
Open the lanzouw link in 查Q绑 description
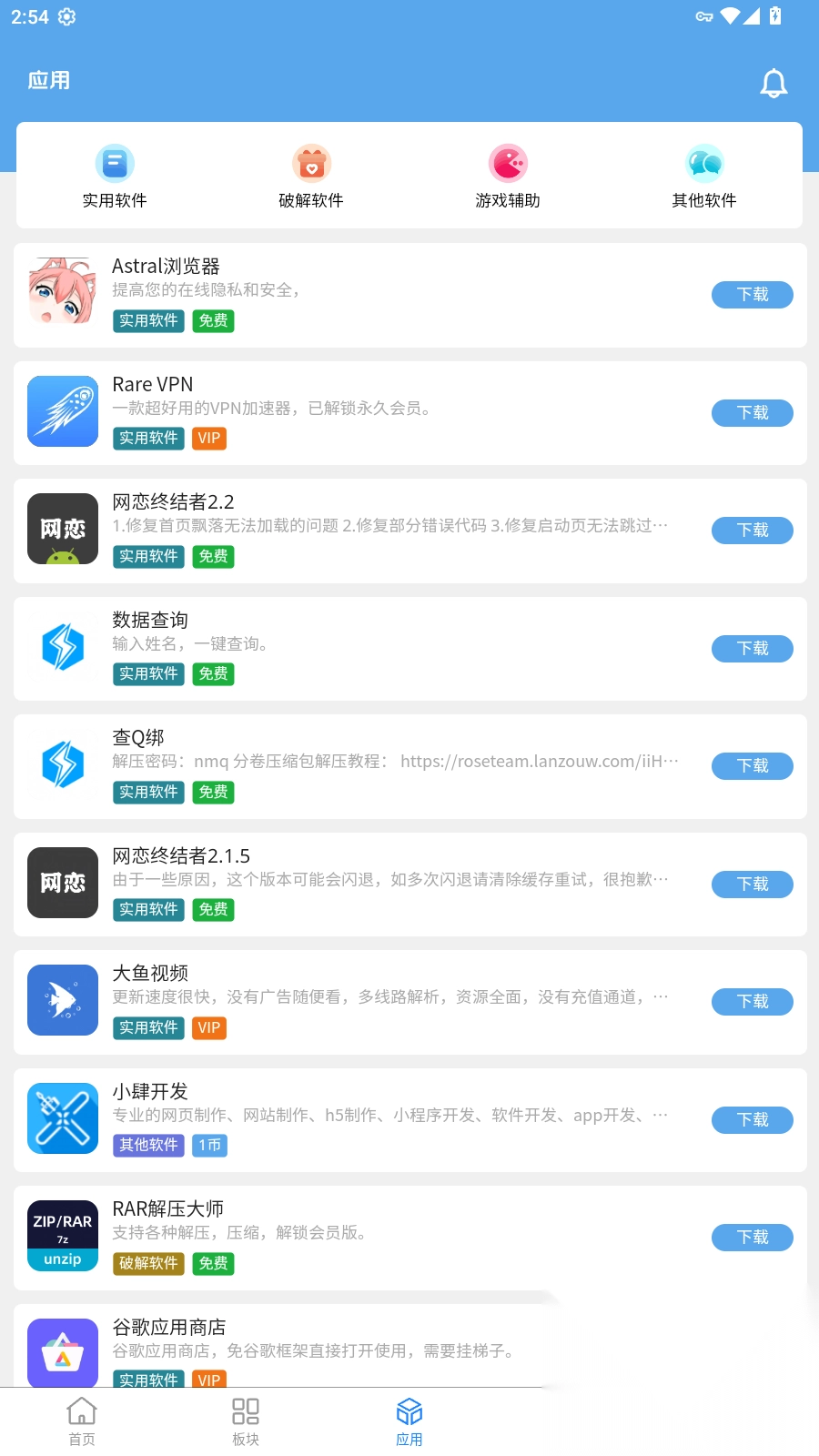(537, 762)
